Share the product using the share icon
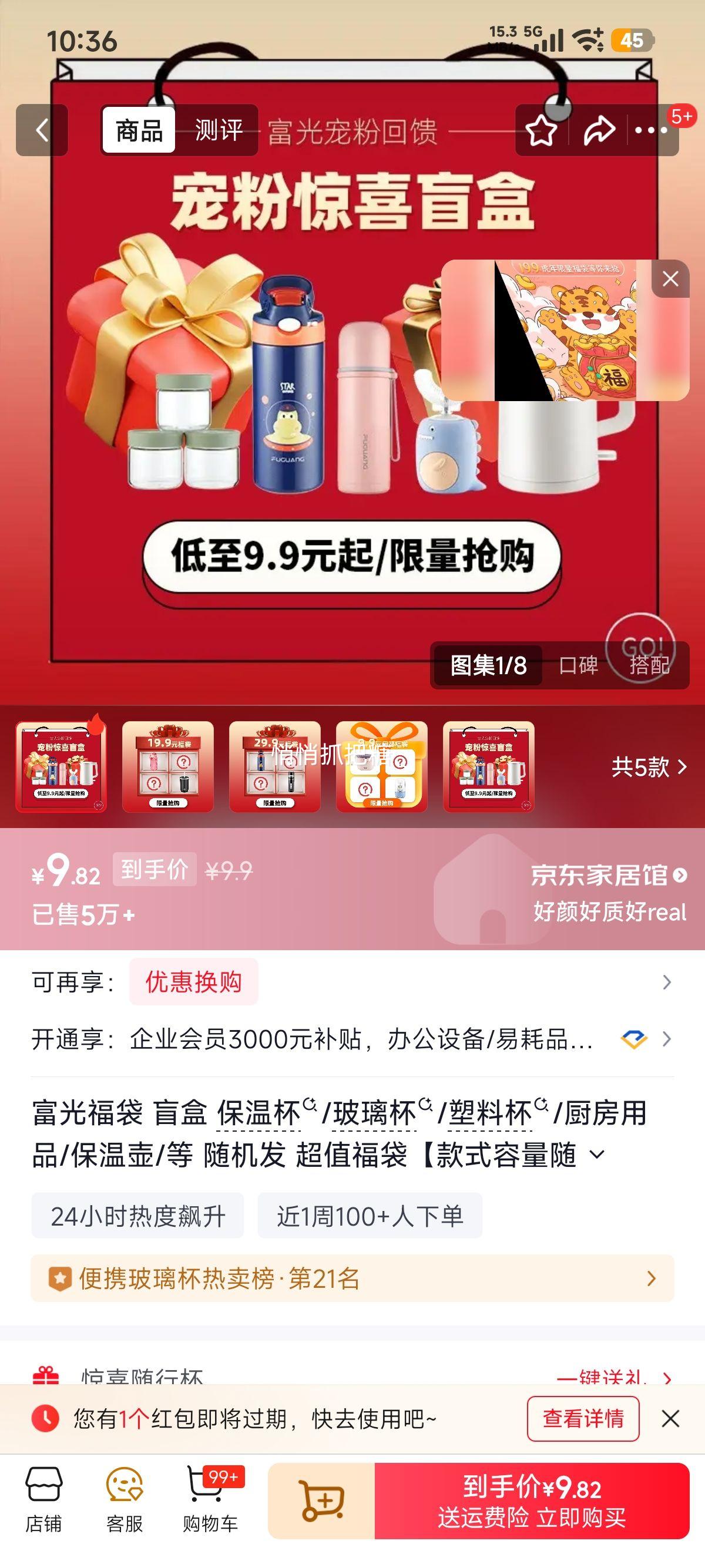Image resolution: width=705 pixels, height=1568 pixels. pyautogui.click(x=599, y=129)
